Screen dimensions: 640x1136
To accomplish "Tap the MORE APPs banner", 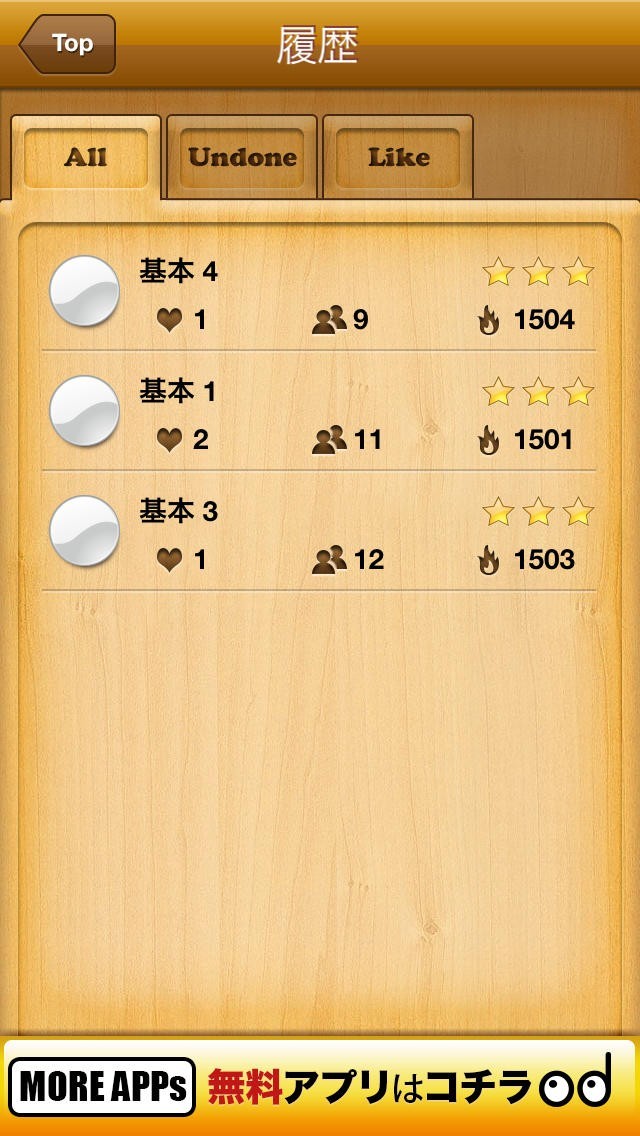I will 320,1086.
